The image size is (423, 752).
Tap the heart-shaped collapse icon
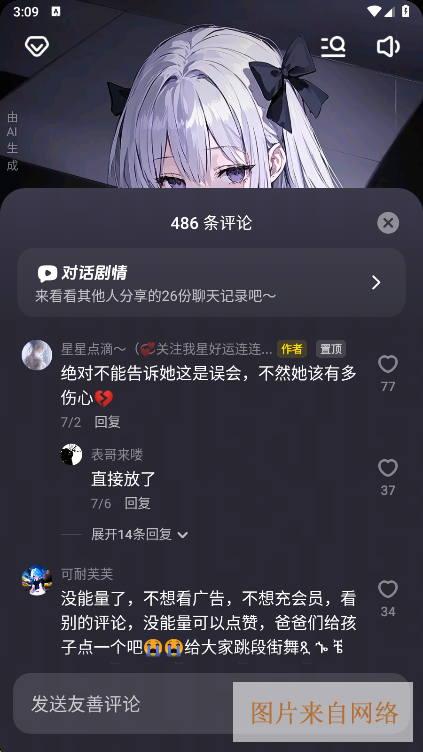tap(37, 47)
